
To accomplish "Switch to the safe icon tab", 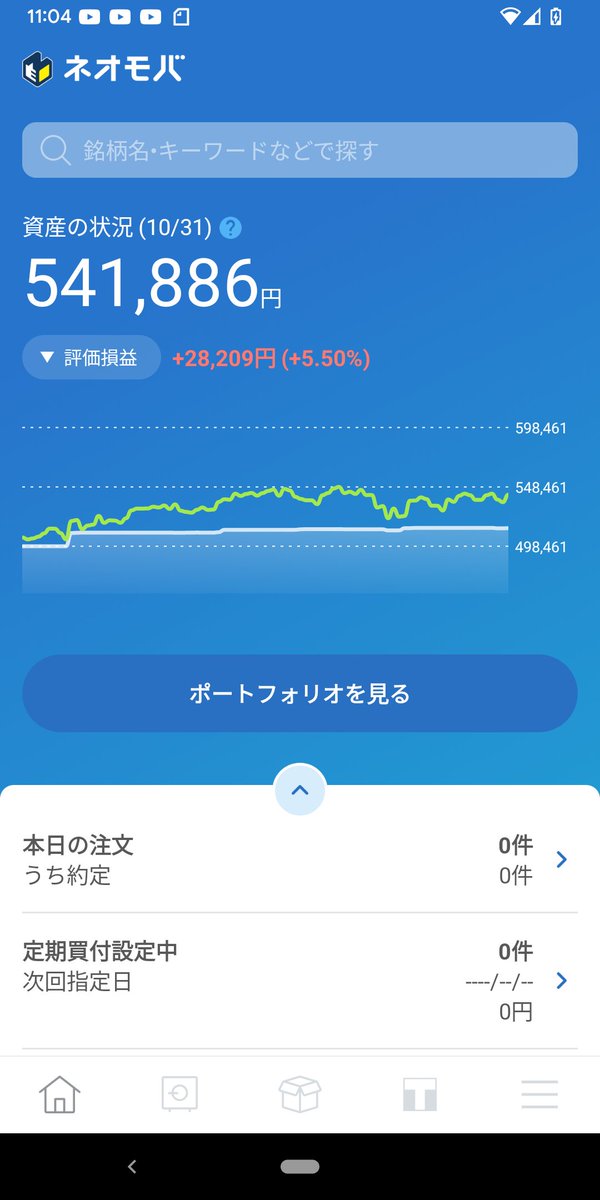I will [x=180, y=1094].
